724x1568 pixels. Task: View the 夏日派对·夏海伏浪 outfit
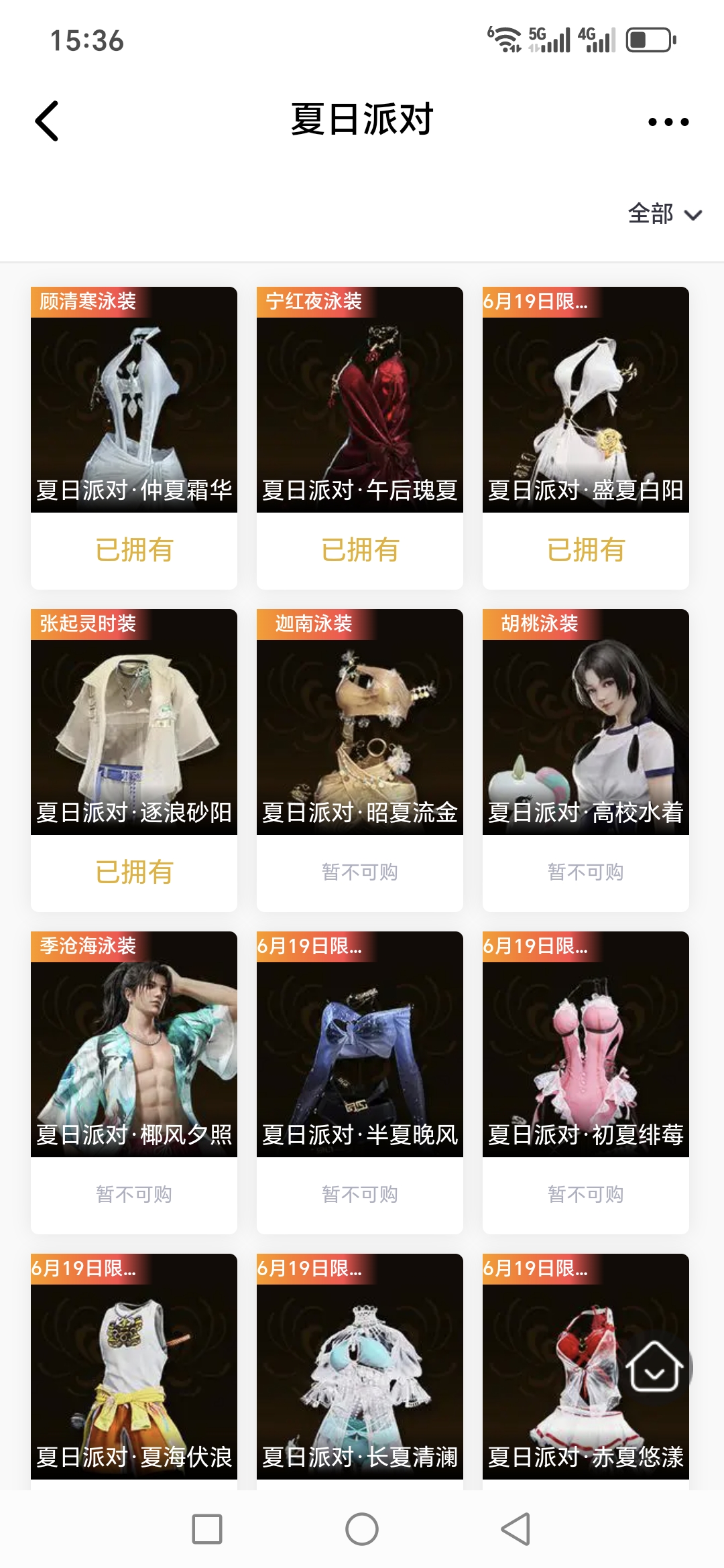134,1367
